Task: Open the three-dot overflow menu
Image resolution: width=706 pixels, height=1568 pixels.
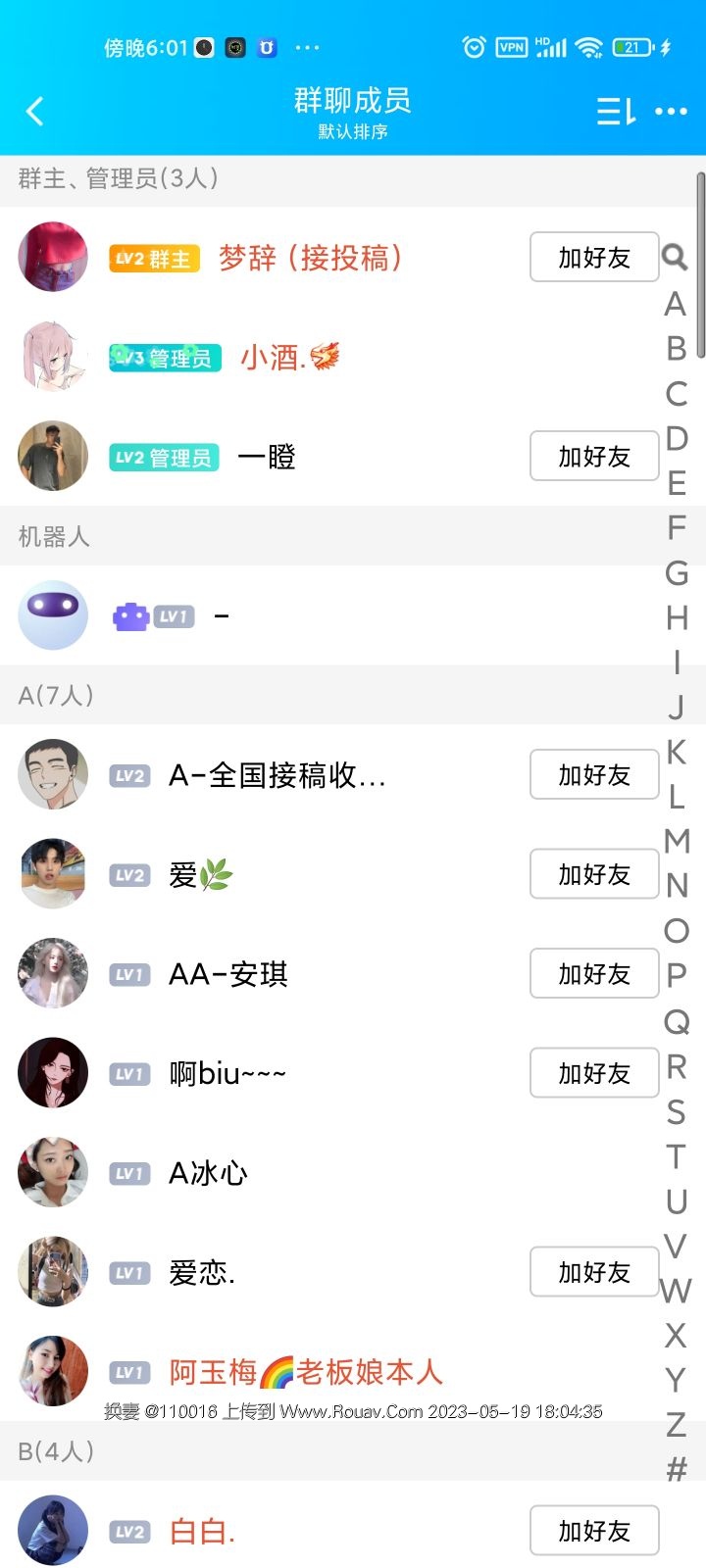Action: [671, 112]
